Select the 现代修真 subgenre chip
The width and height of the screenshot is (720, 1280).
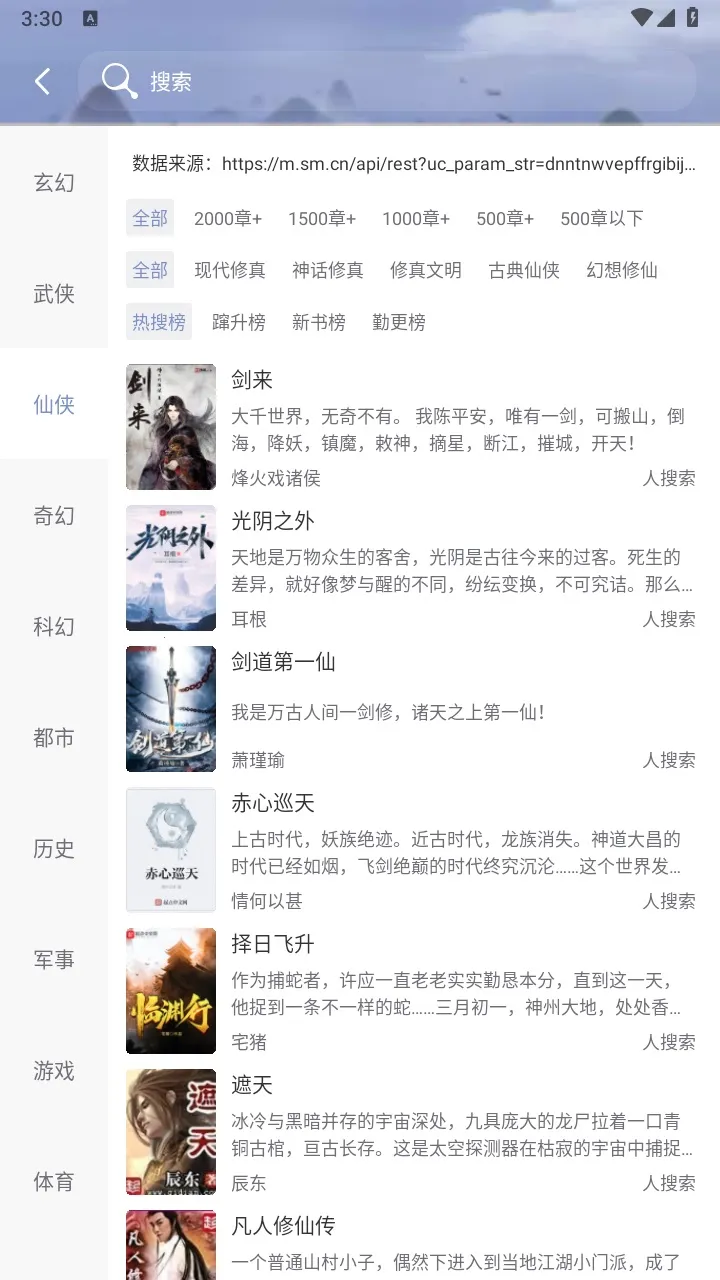[x=230, y=270]
